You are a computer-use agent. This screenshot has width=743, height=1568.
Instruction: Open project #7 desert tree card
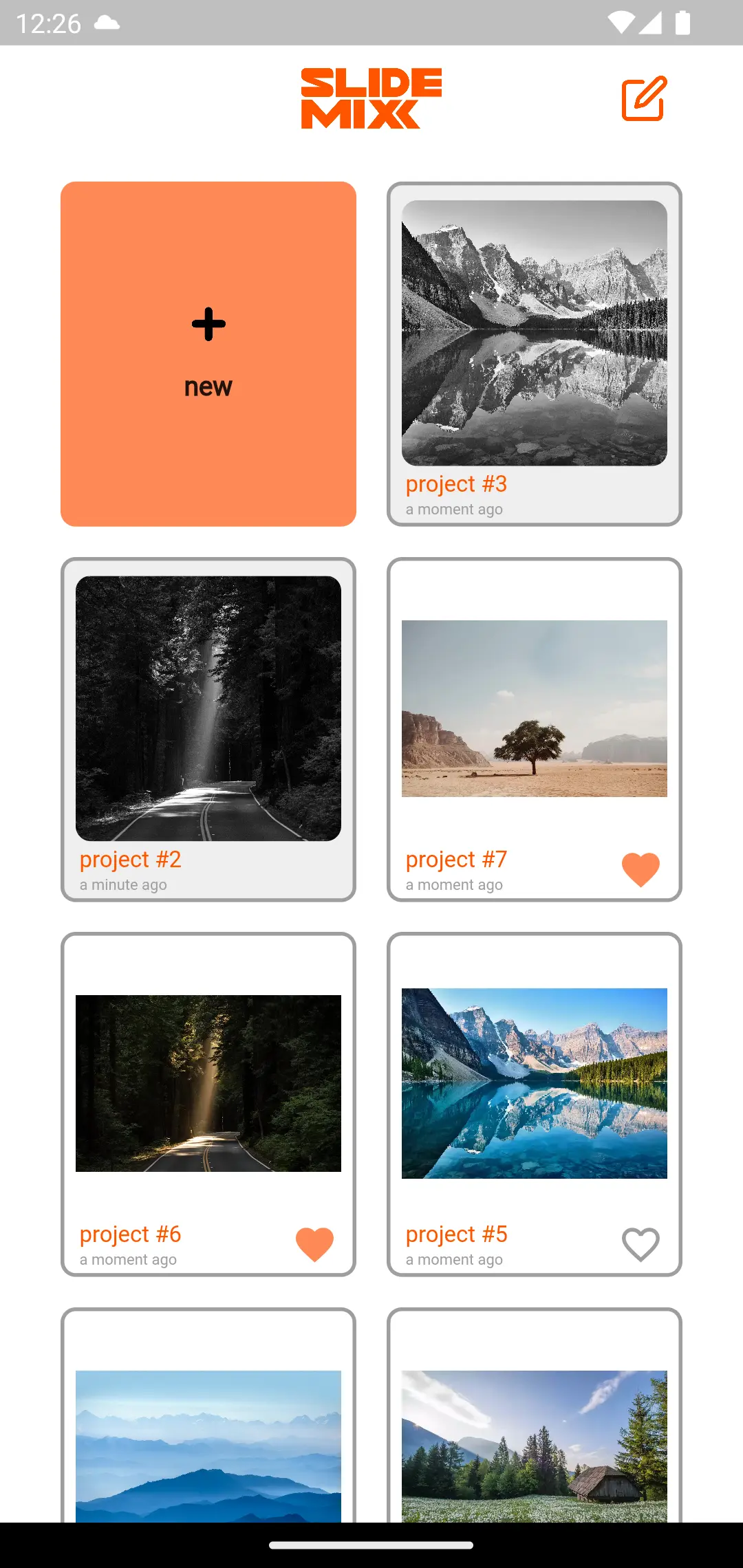point(534,708)
